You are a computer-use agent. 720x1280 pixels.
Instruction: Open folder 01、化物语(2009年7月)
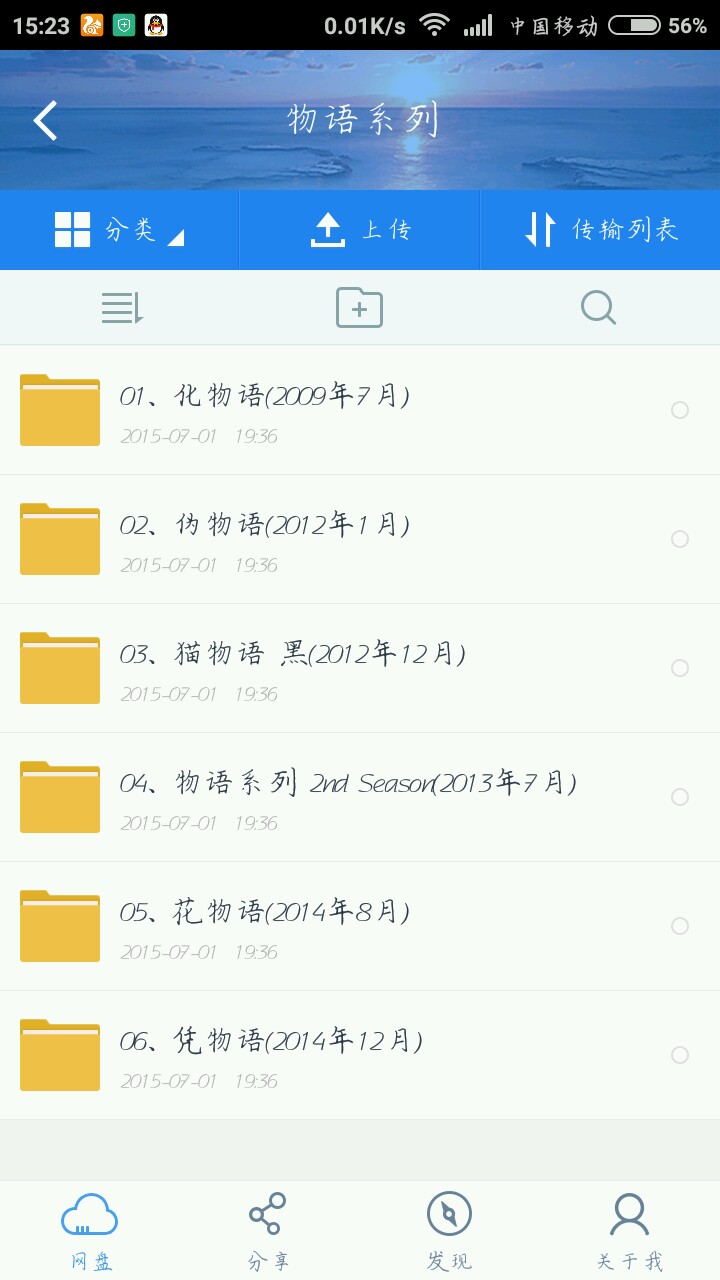pyautogui.click(x=265, y=409)
